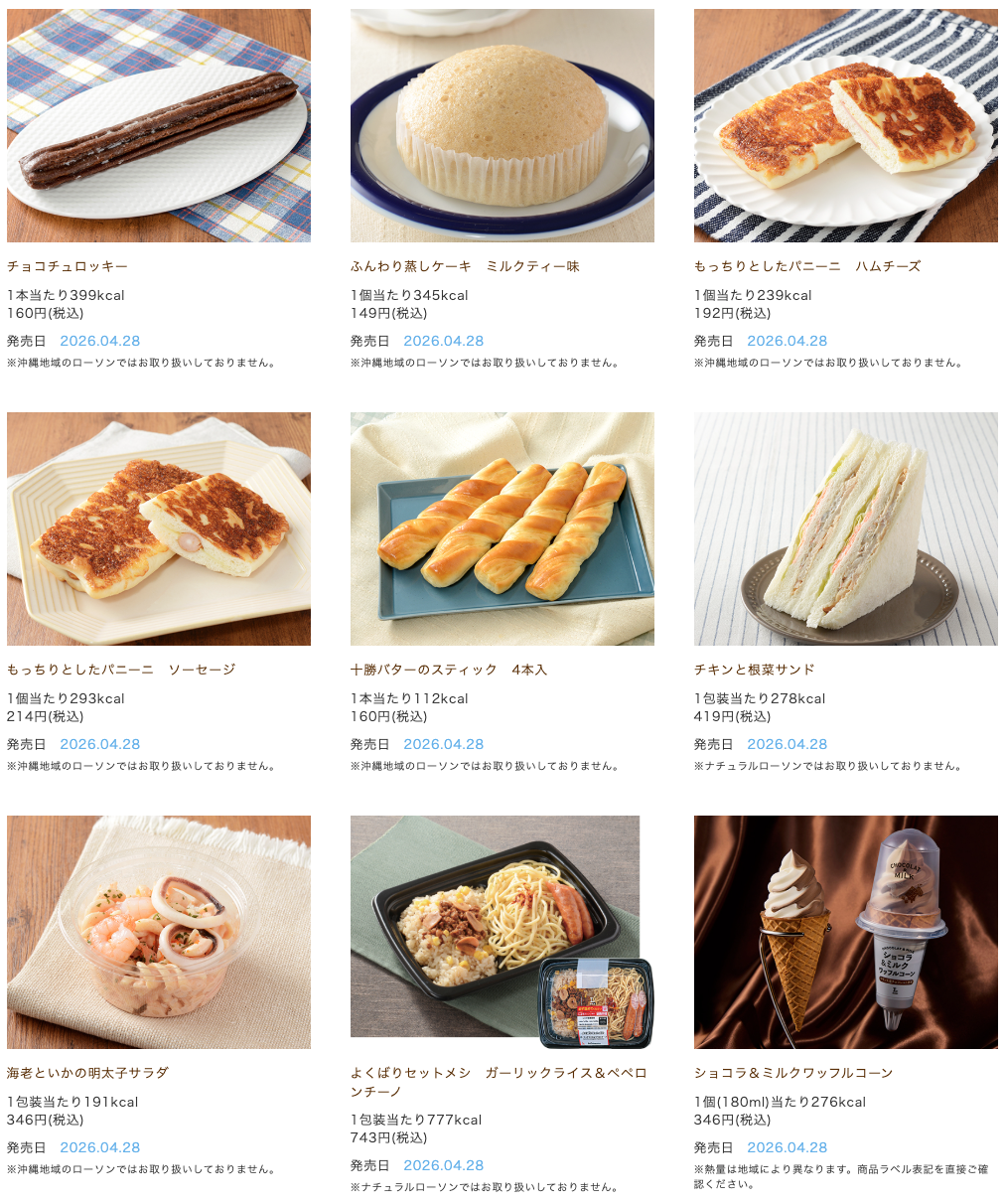Open もっちりとしたパニーニ ソーセージ product
This screenshot has width=1005, height=1204.
(x=159, y=528)
